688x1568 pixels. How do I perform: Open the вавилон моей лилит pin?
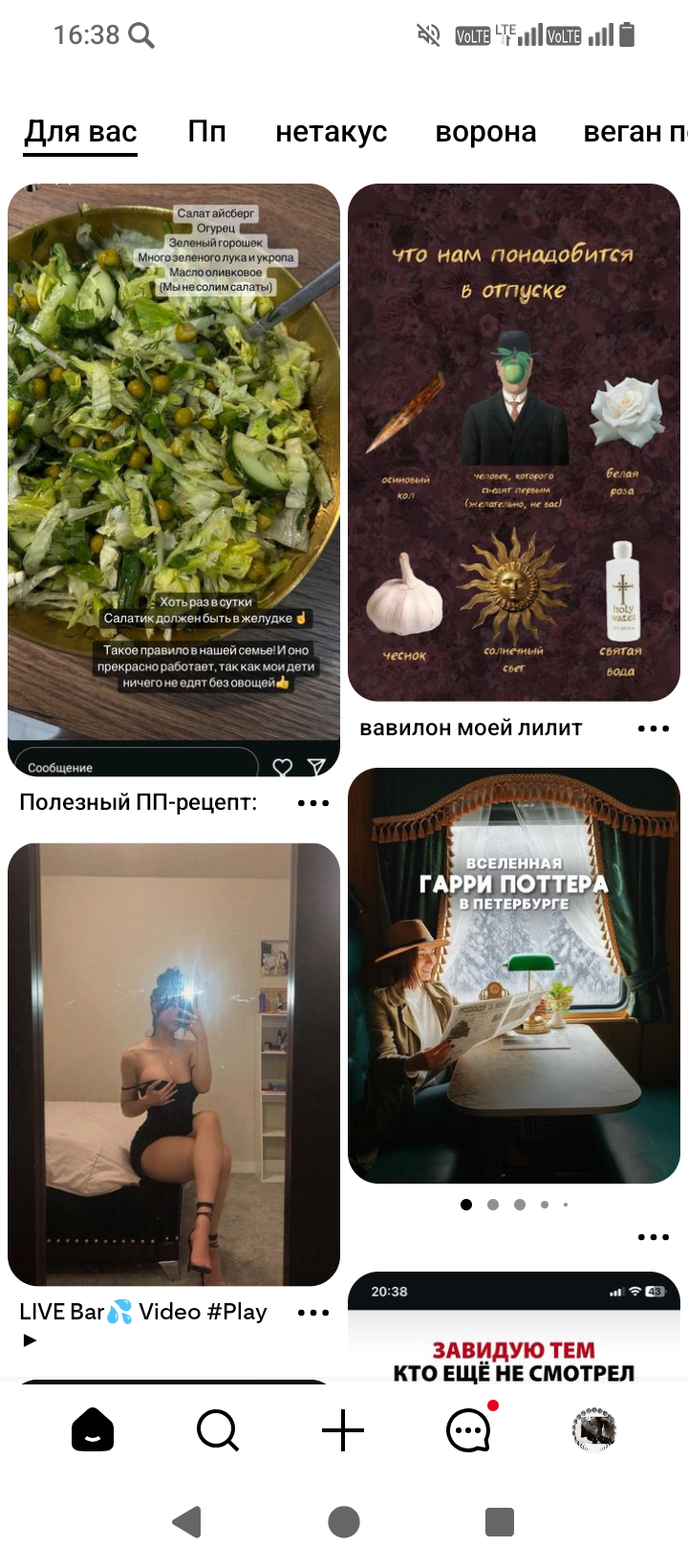tap(514, 442)
